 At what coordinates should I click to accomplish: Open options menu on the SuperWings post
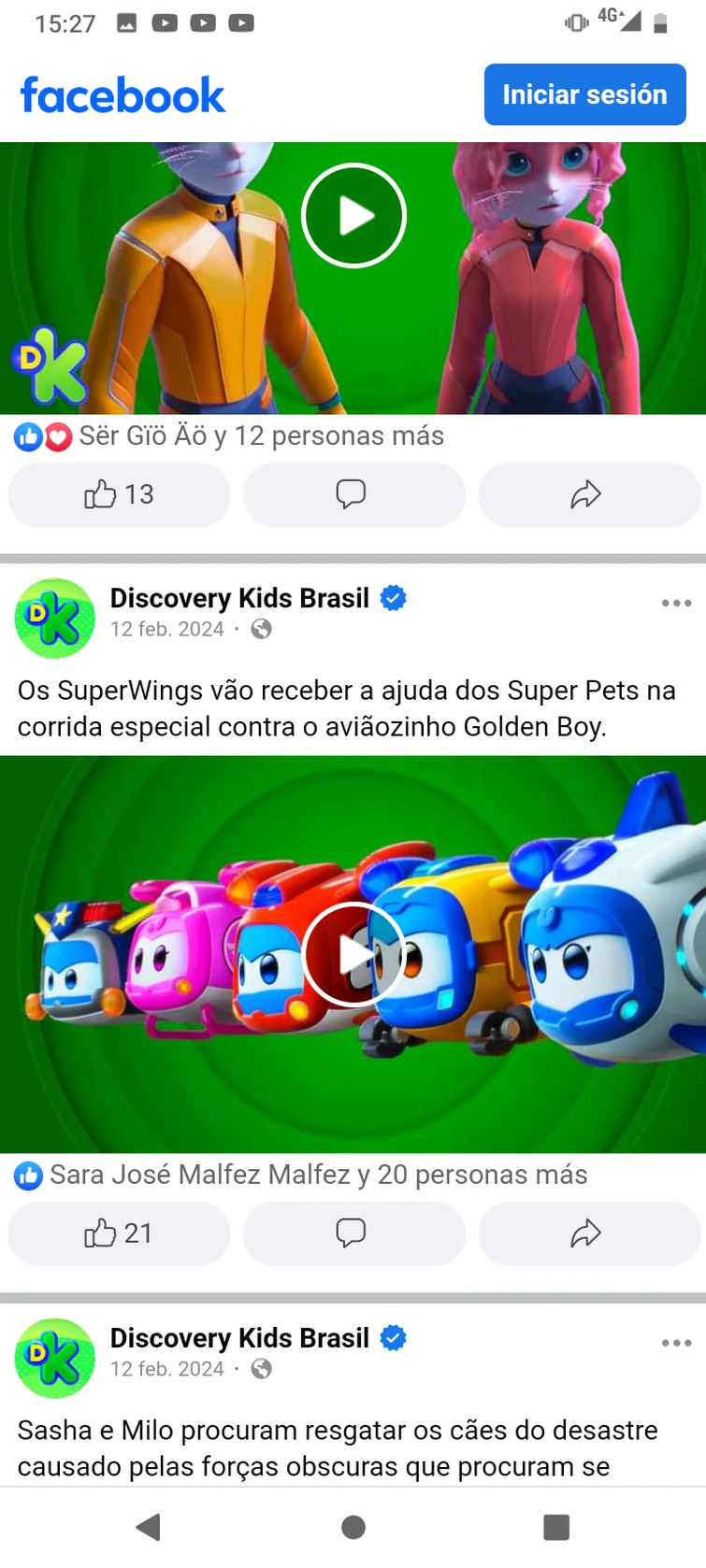675,604
